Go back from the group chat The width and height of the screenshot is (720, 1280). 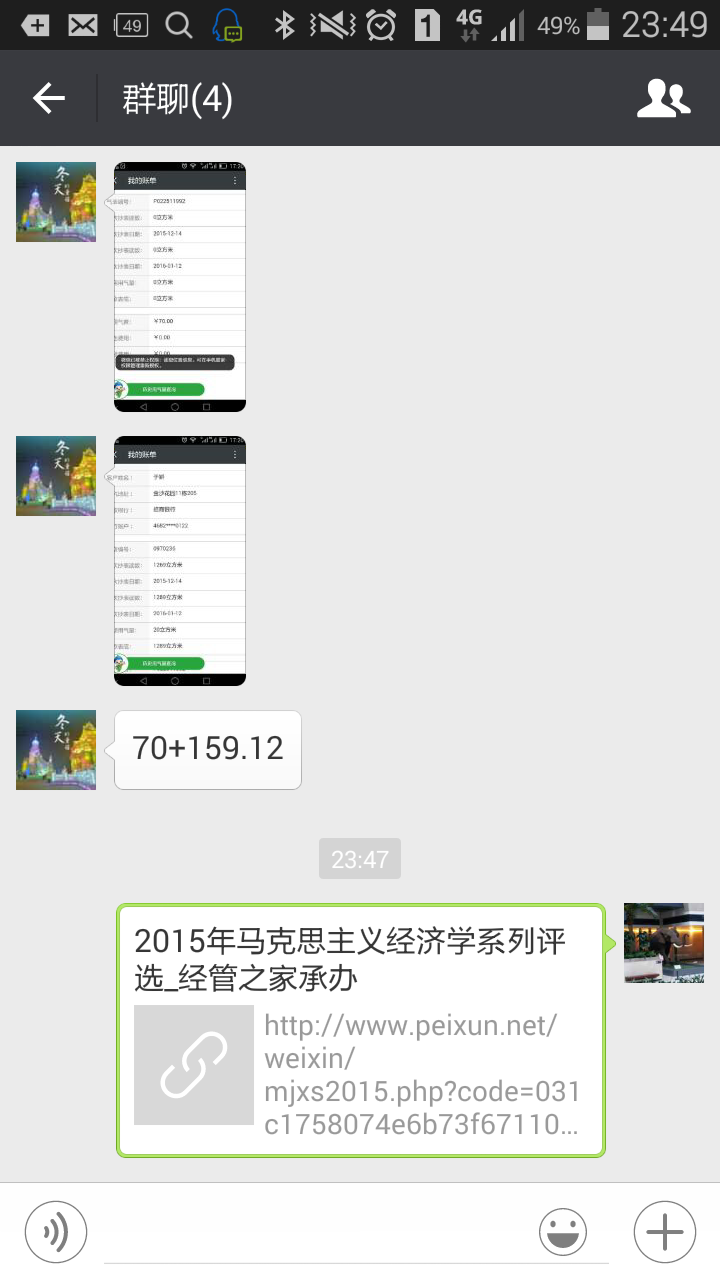[48, 98]
